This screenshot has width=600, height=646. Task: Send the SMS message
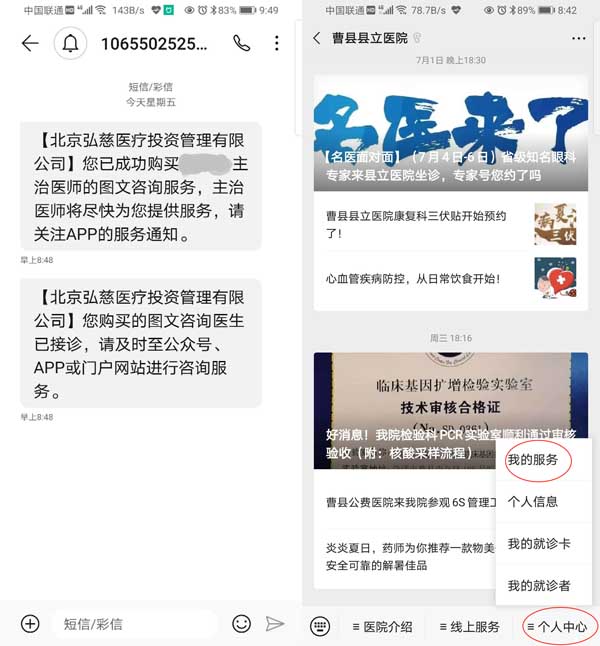[275, 624]
